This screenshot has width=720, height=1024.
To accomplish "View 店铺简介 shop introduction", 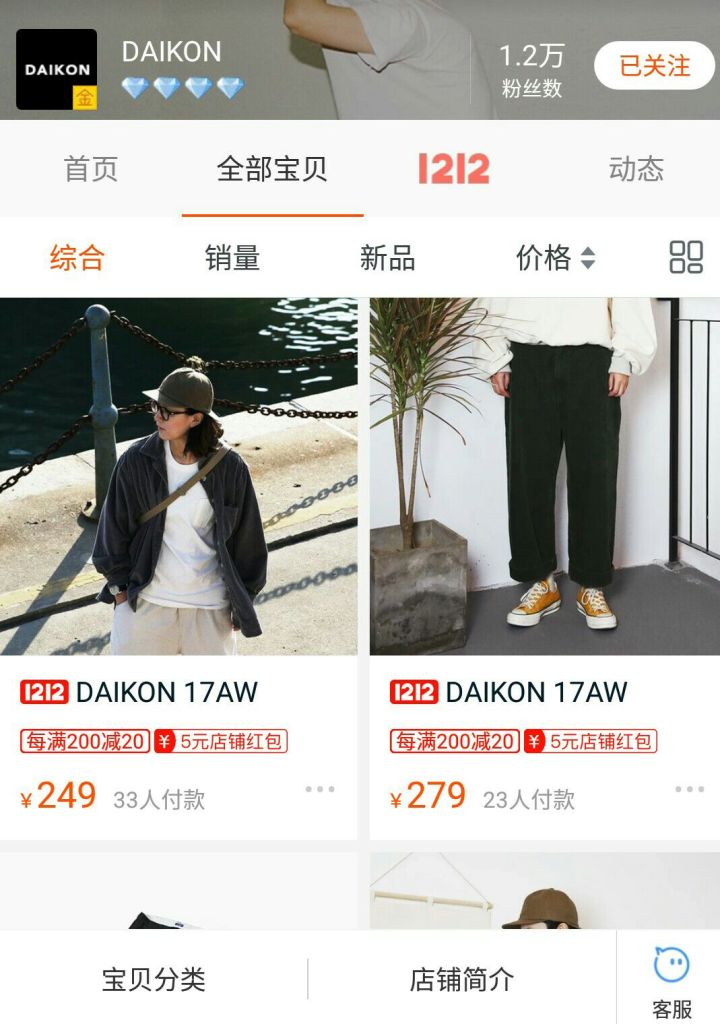I will 461,979.
